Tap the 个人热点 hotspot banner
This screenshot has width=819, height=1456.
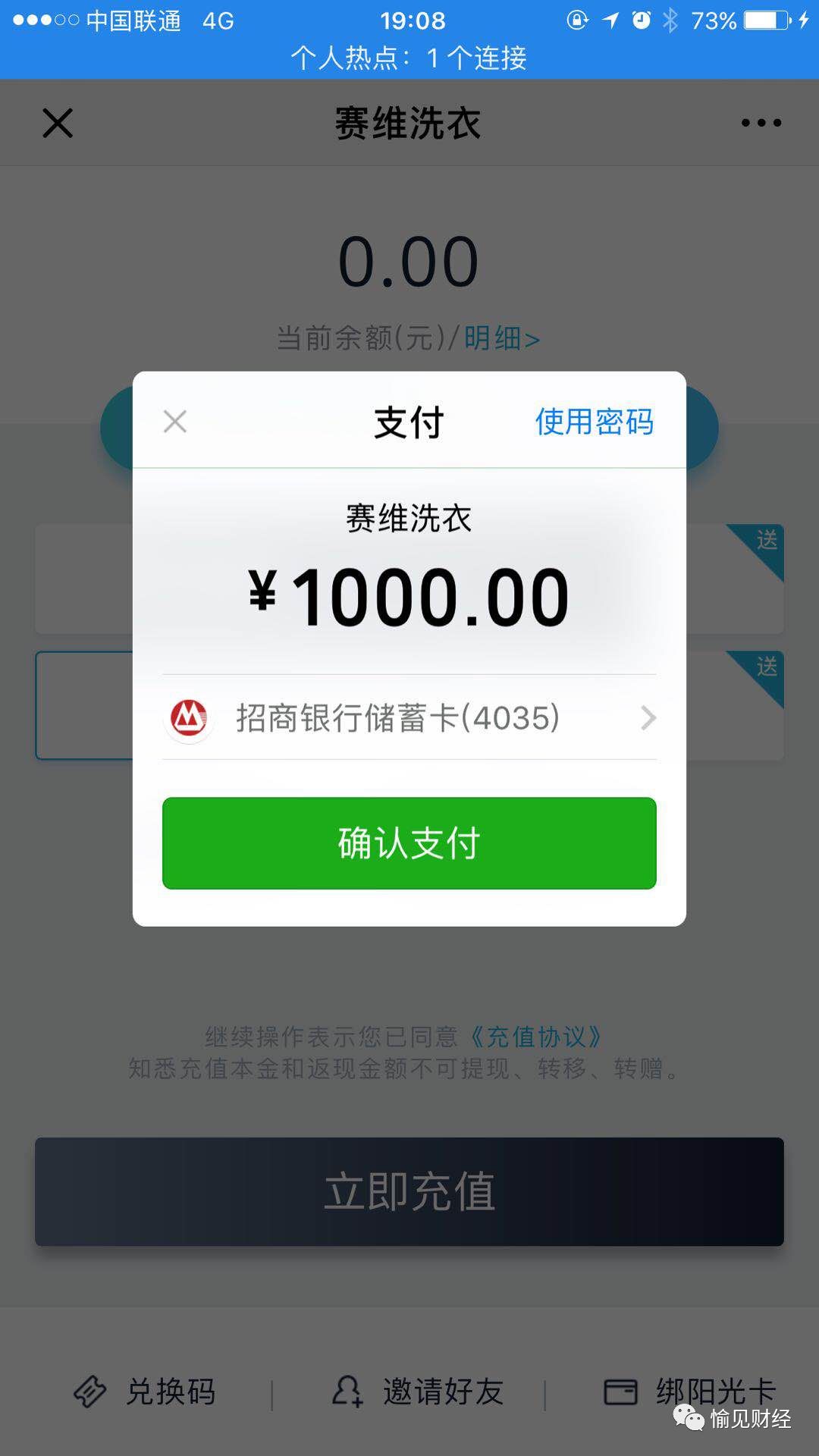tap(409, 59)
